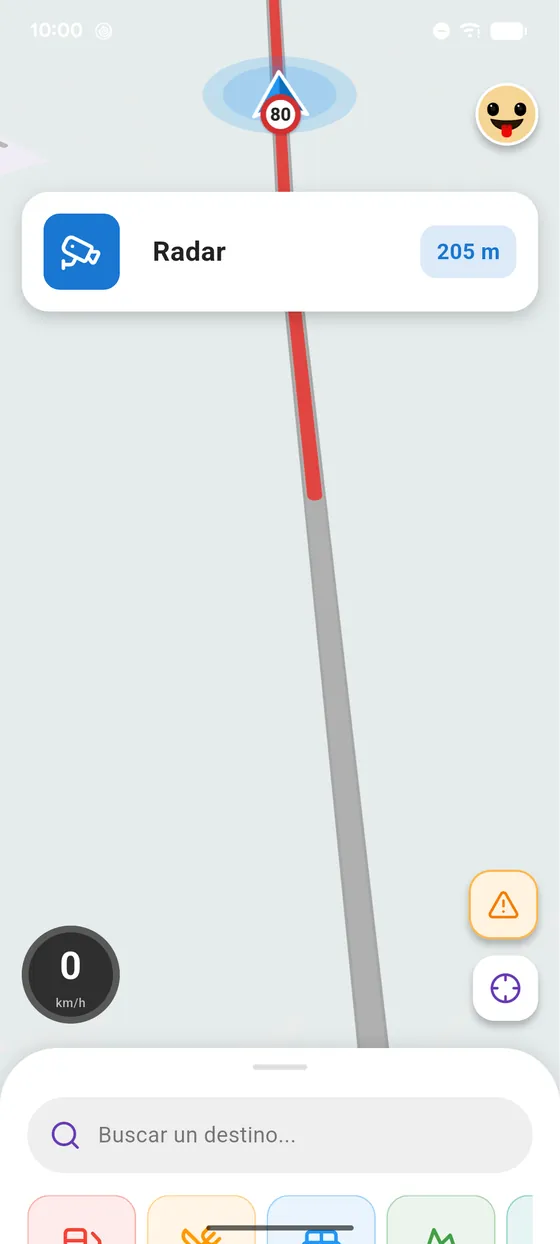
Task: Report a hazard with the warning triangle button
Action: click(x=503, y=905)
